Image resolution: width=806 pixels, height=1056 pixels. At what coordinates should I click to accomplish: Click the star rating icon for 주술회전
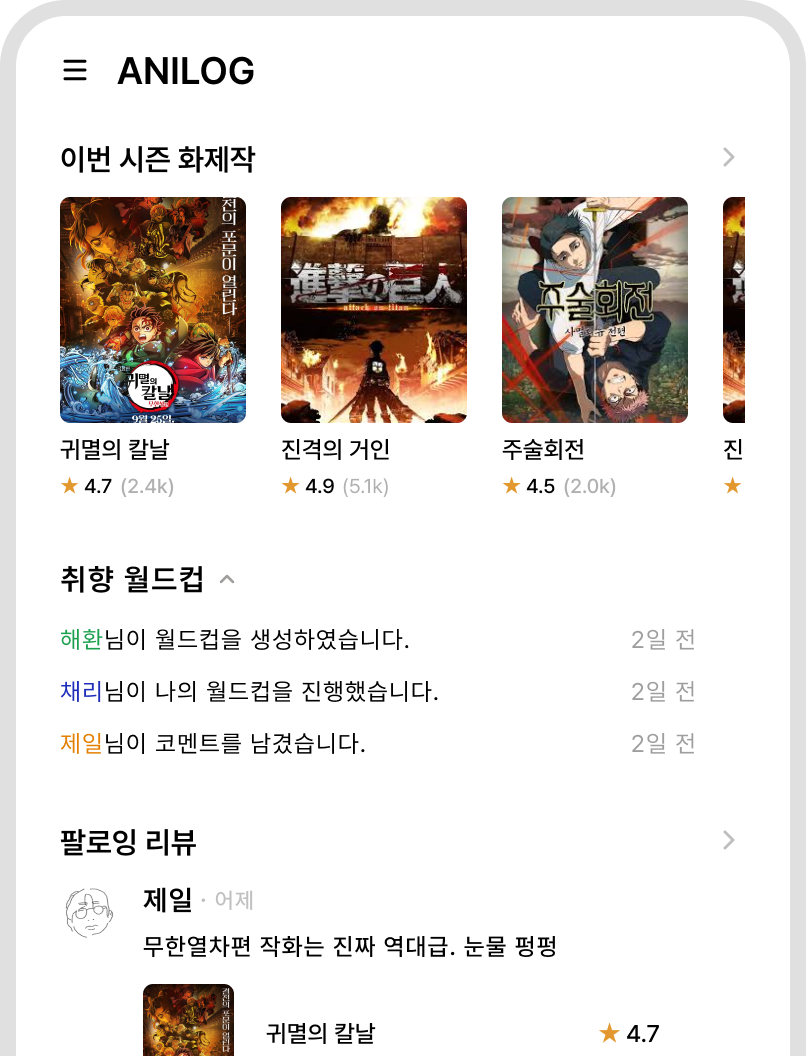(511, 486)
